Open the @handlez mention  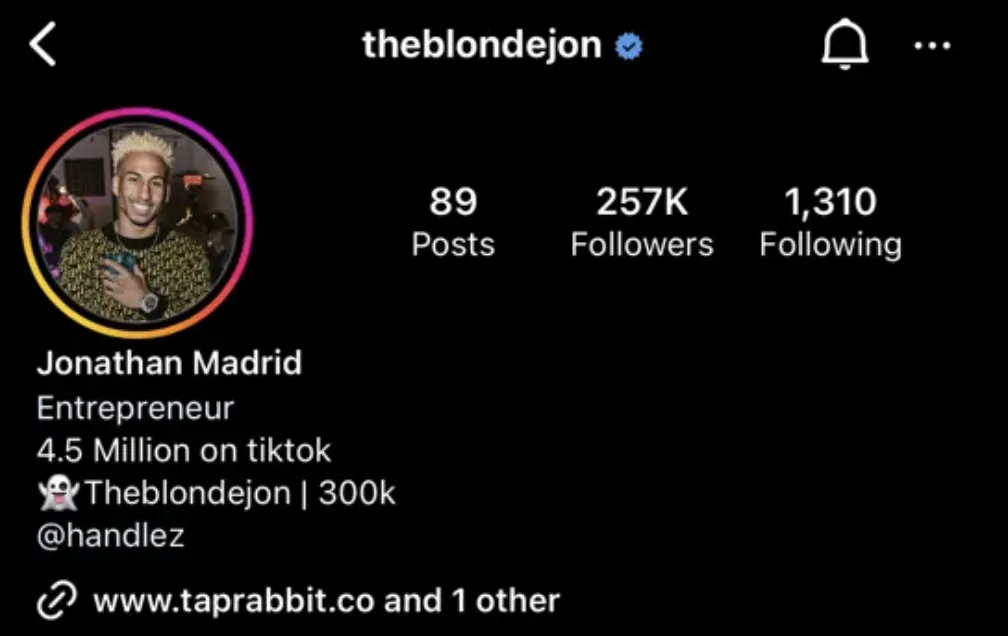click(110, 535)
